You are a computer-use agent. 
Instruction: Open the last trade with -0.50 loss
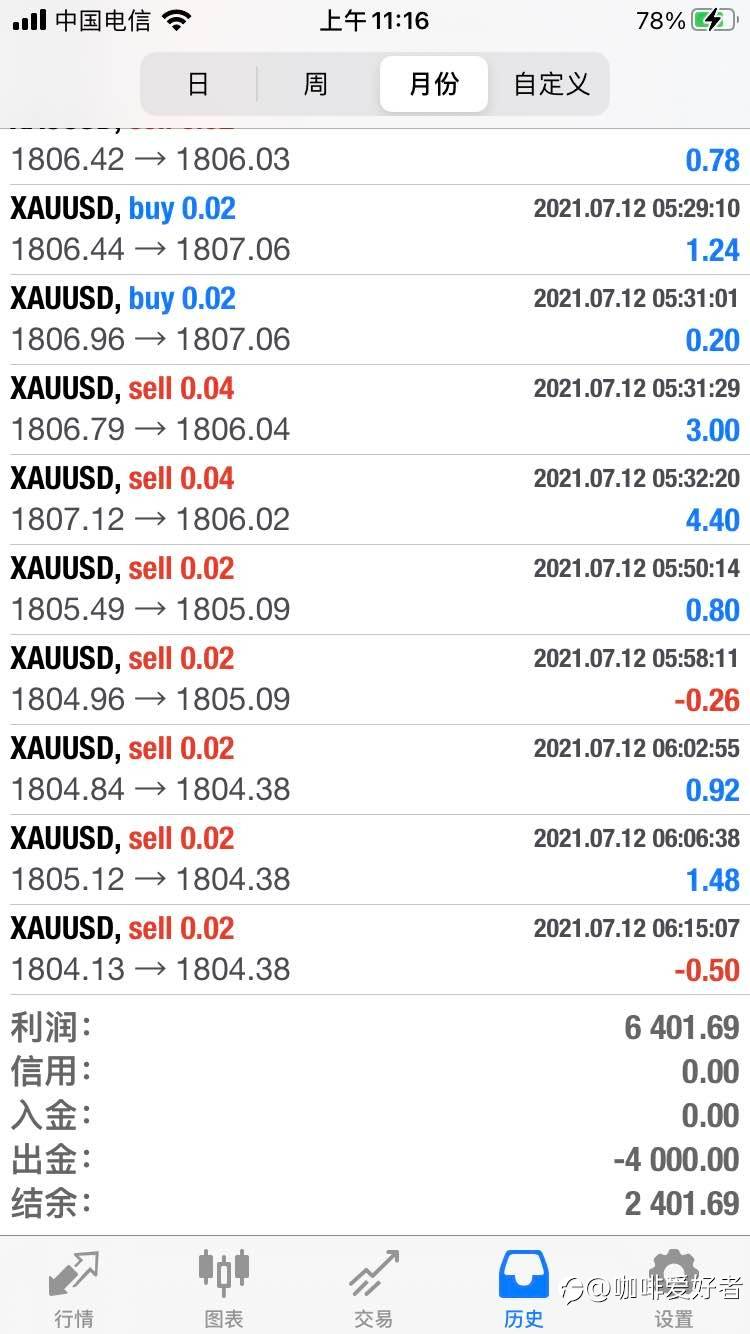tap(375, 949)
